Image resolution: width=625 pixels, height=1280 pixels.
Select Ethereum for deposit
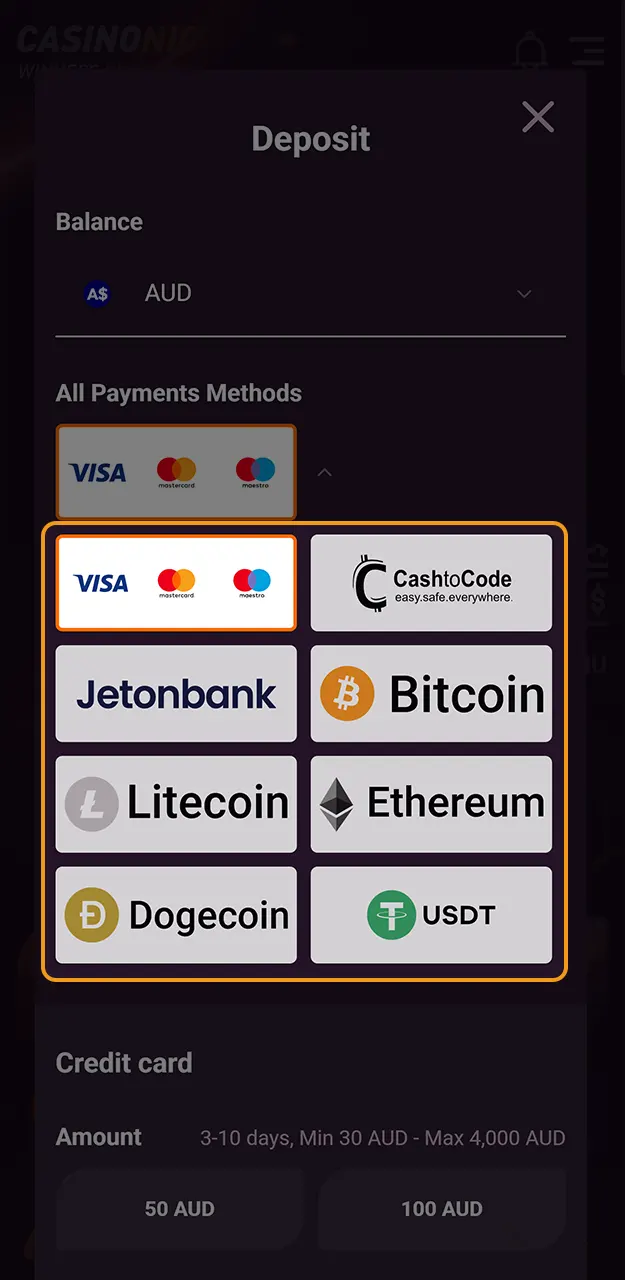coord(431,804)
